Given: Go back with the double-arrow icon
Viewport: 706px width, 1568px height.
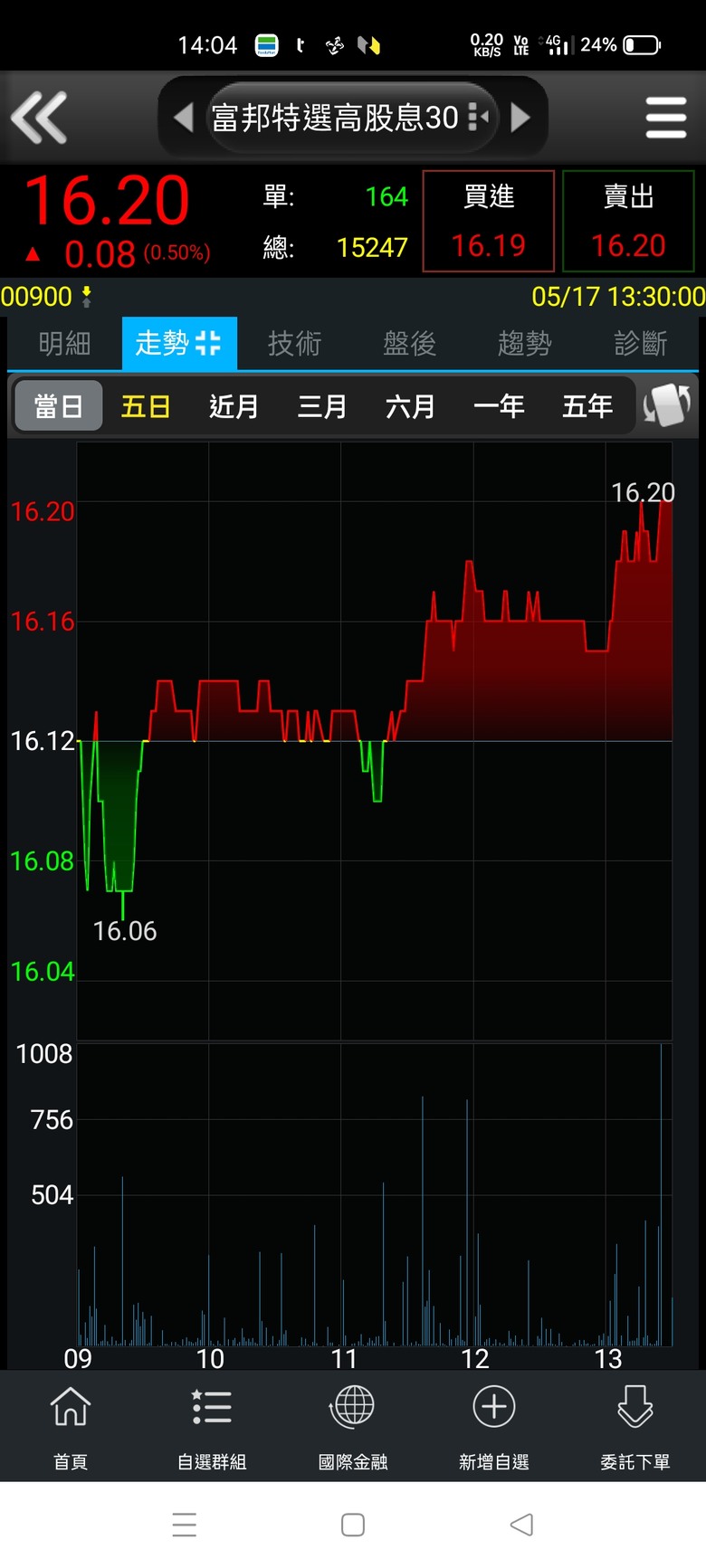Looking at the screenshot, I should pos(39,118).
